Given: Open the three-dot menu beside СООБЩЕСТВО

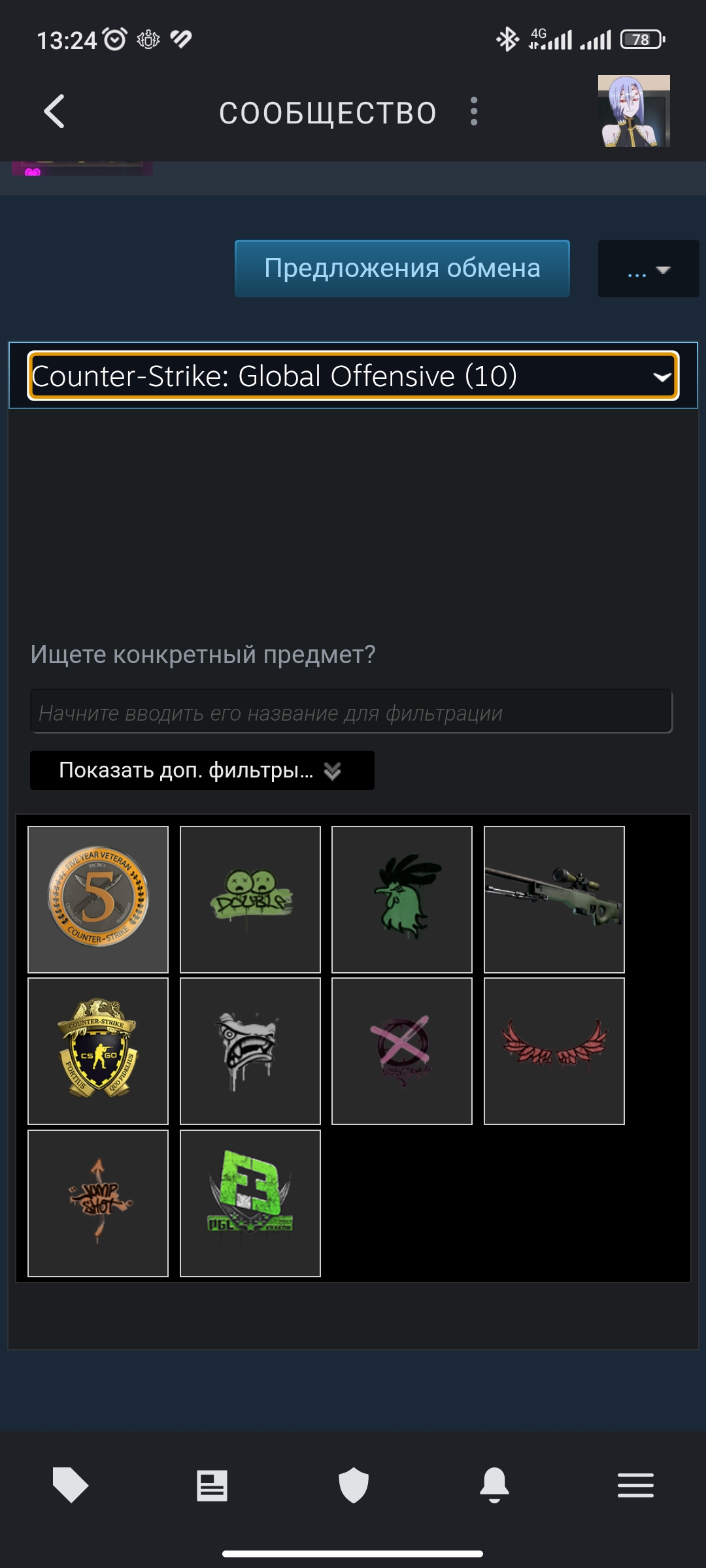Looking at the screenshot, I should tap(474, 112).
